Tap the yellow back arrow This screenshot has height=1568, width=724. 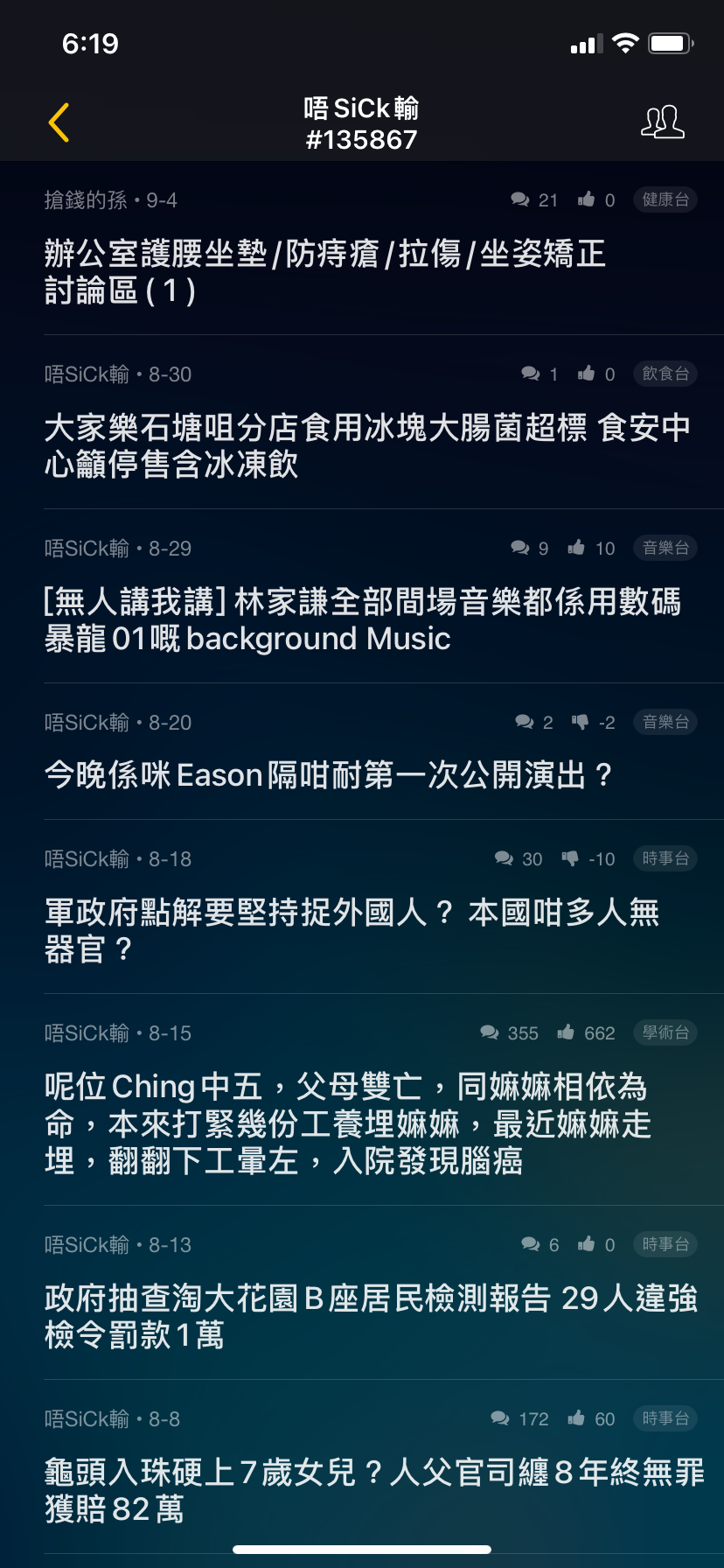click(58, 122)
